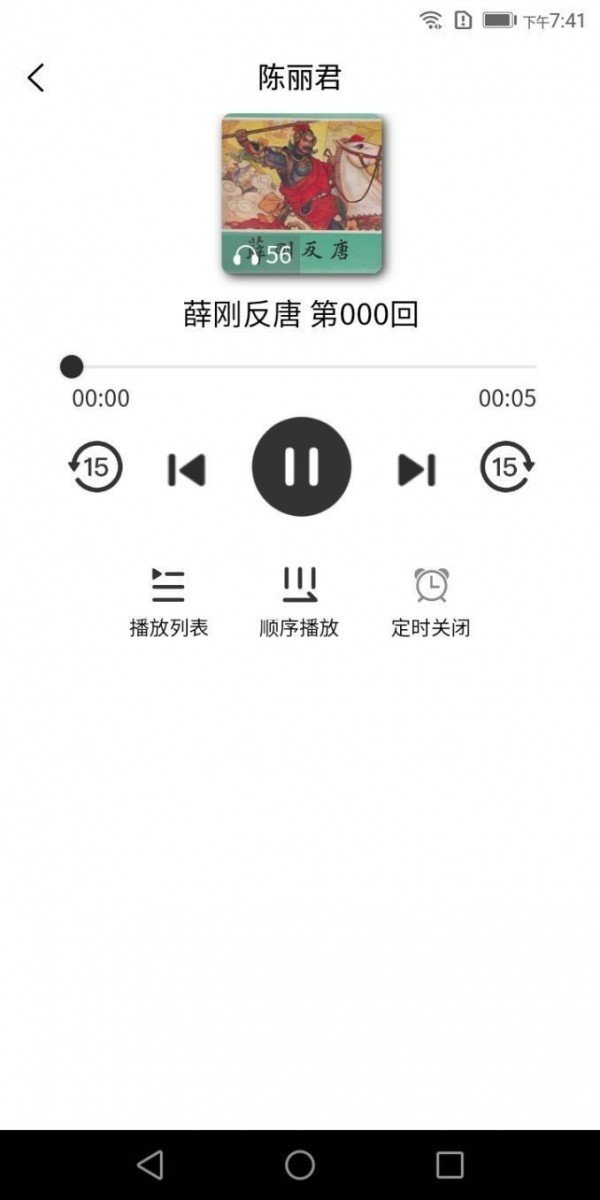Rewind 15 seconds
600x1200 pixels.
(x=95, y=467)
